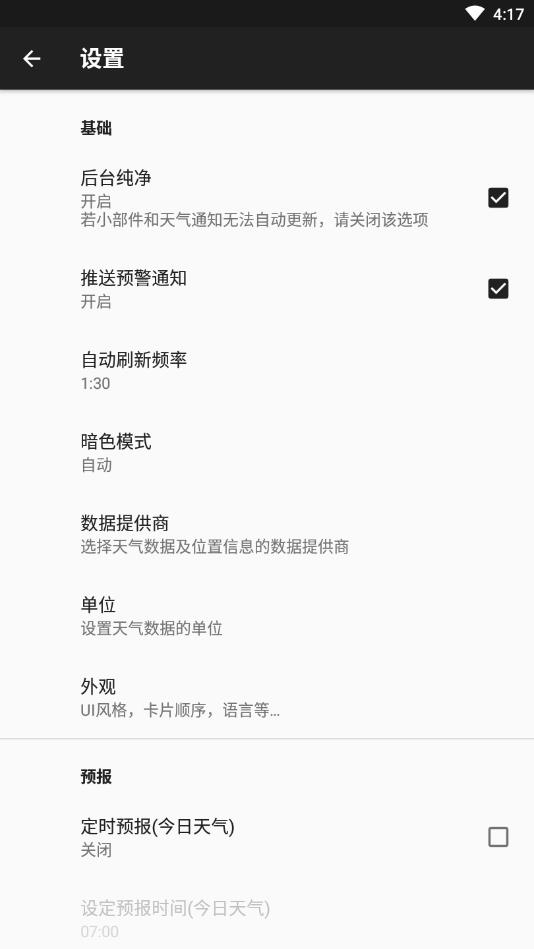Go back from the 设置 screen
The height and width of the screenshot is (949, 534).
click(31, 59)
